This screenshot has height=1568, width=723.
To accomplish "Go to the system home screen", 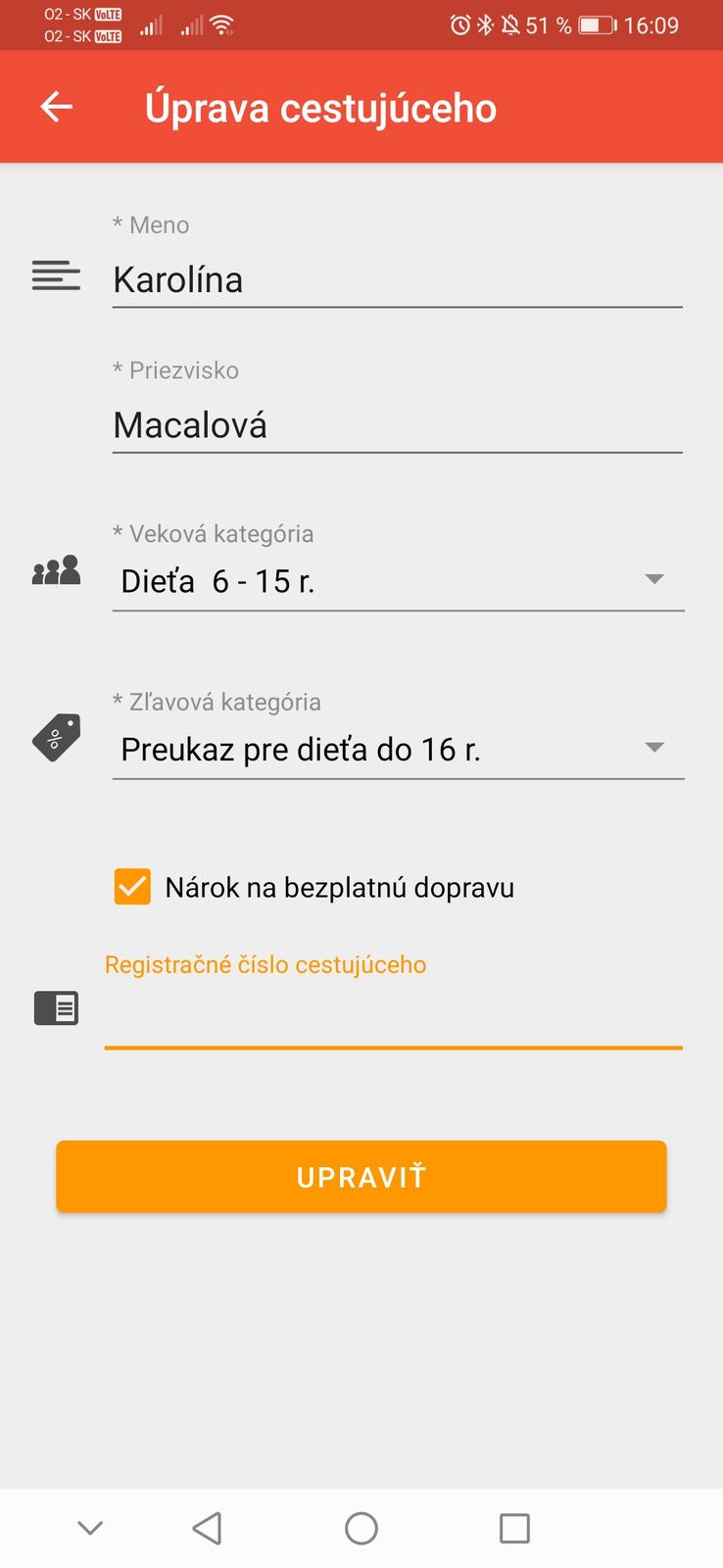I will click(361, 1528).
